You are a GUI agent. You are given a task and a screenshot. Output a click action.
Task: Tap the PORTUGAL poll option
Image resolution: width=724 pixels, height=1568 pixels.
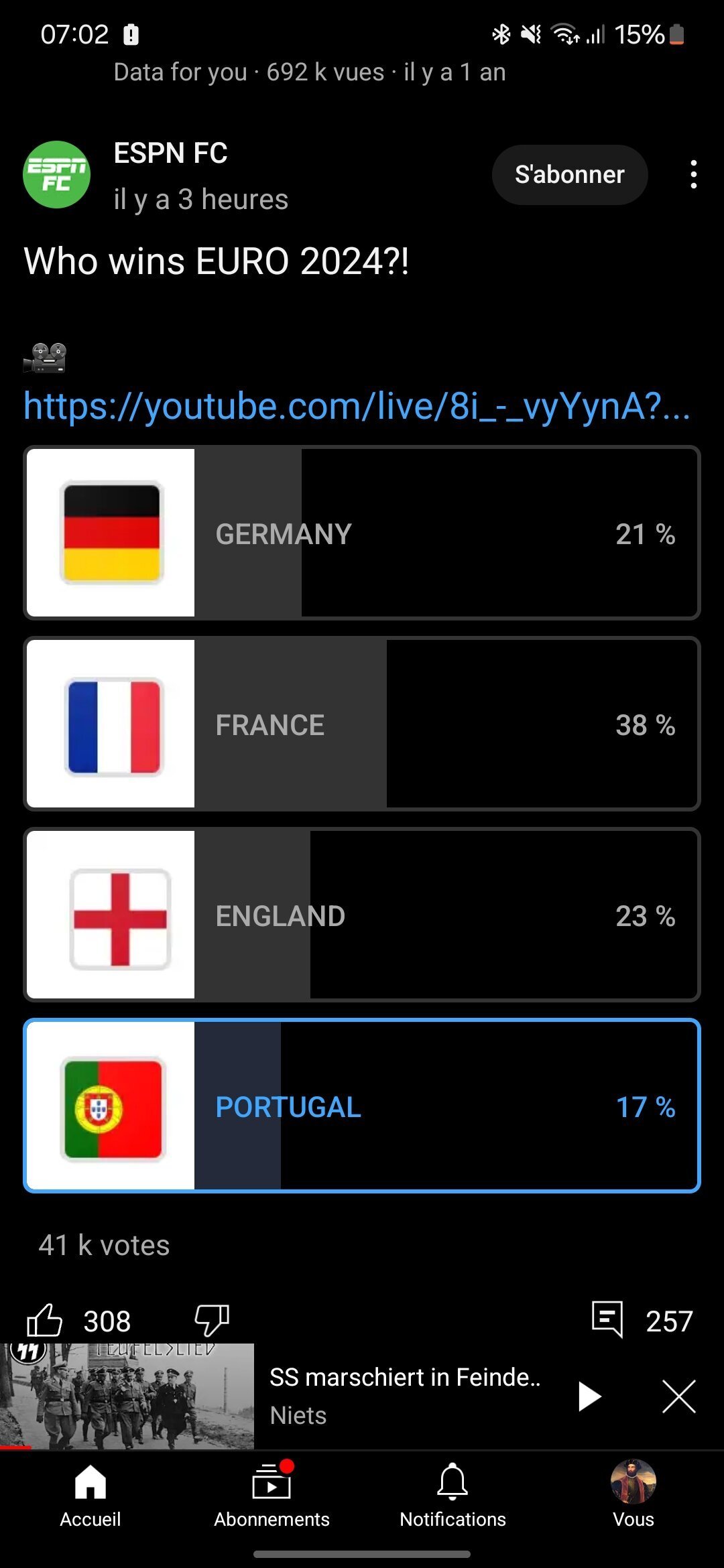362,1106
